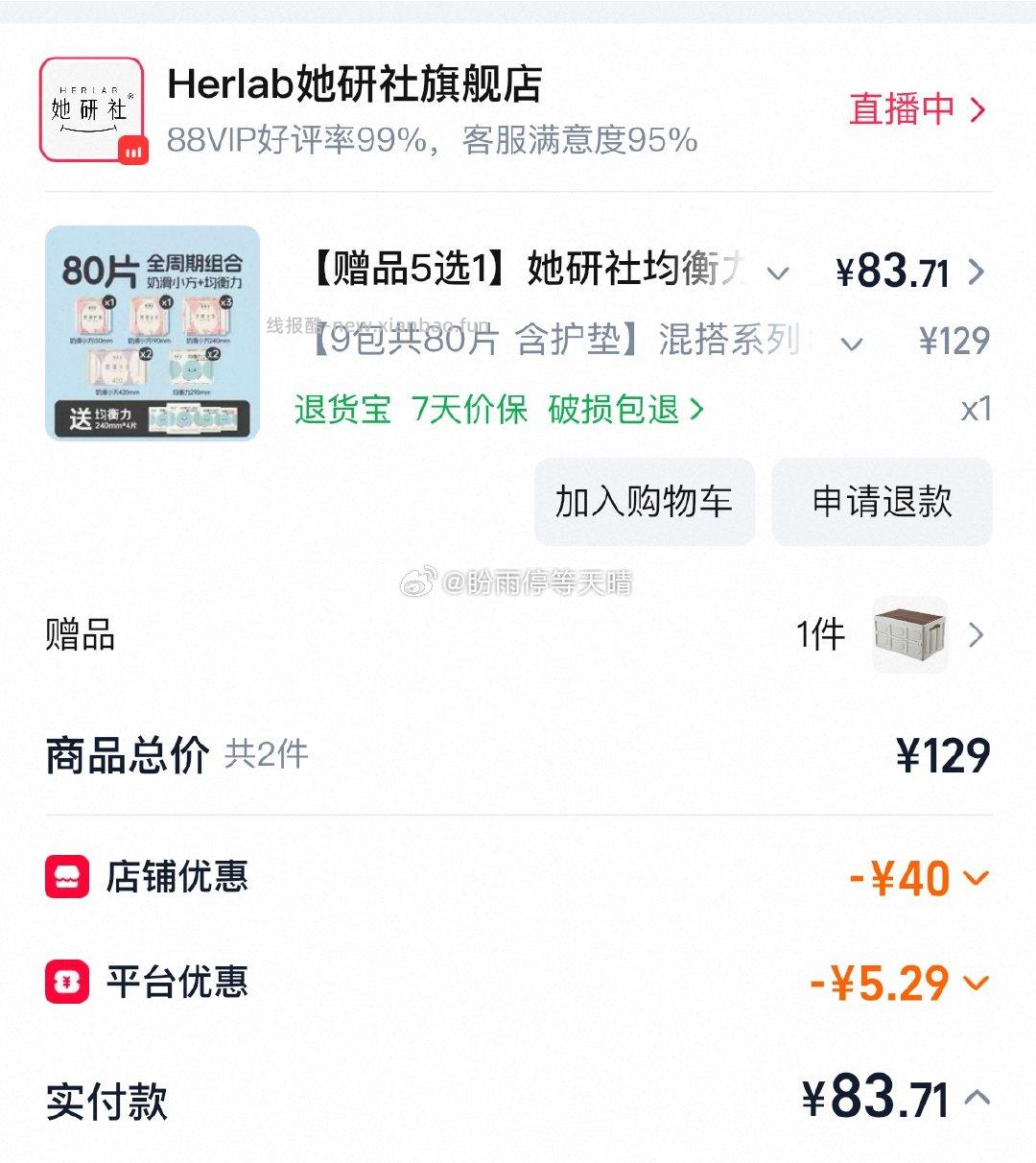Click the arrow after 破损包退
This screenshot has height=1163, width=1036.
pyautogui.click(x=695, y=410)
